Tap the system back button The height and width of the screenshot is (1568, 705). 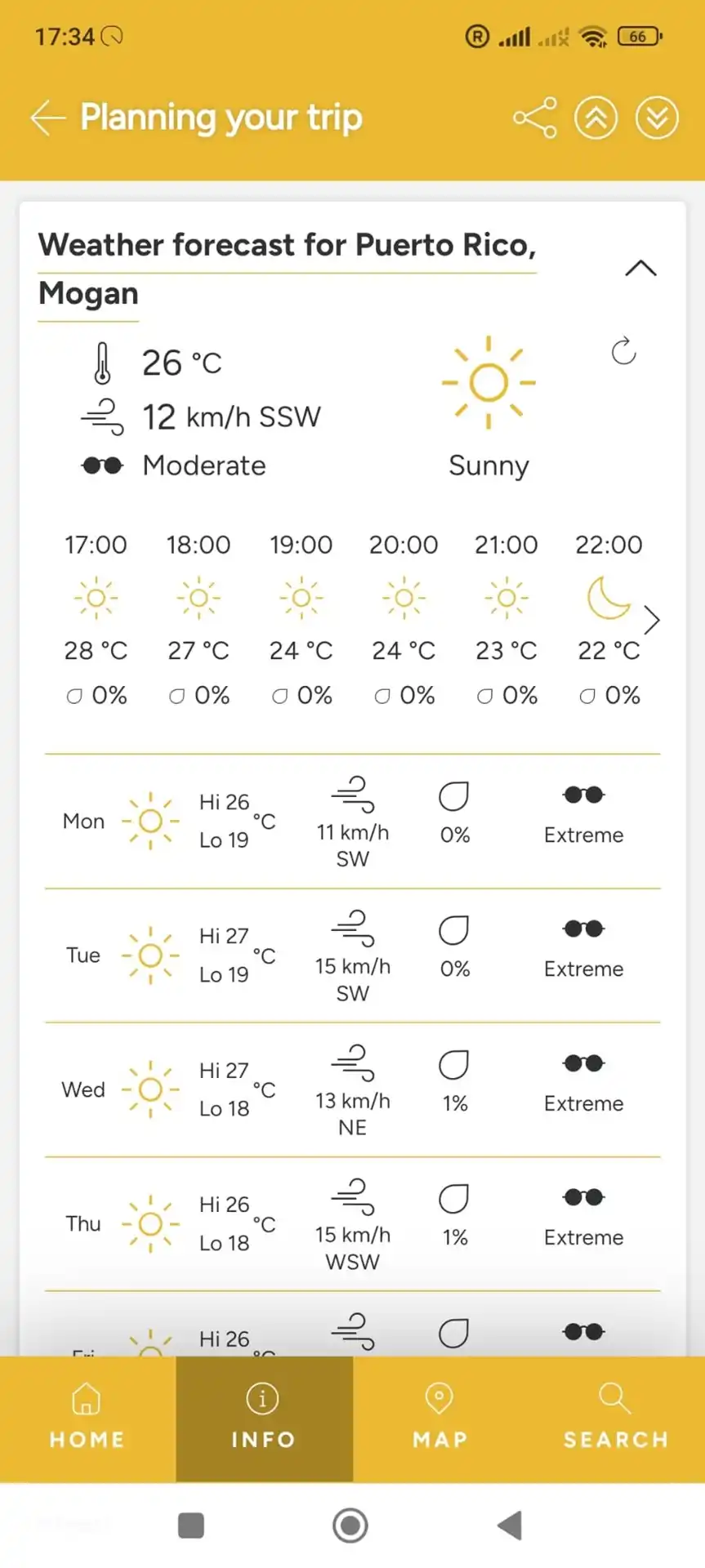point(510,1525)
